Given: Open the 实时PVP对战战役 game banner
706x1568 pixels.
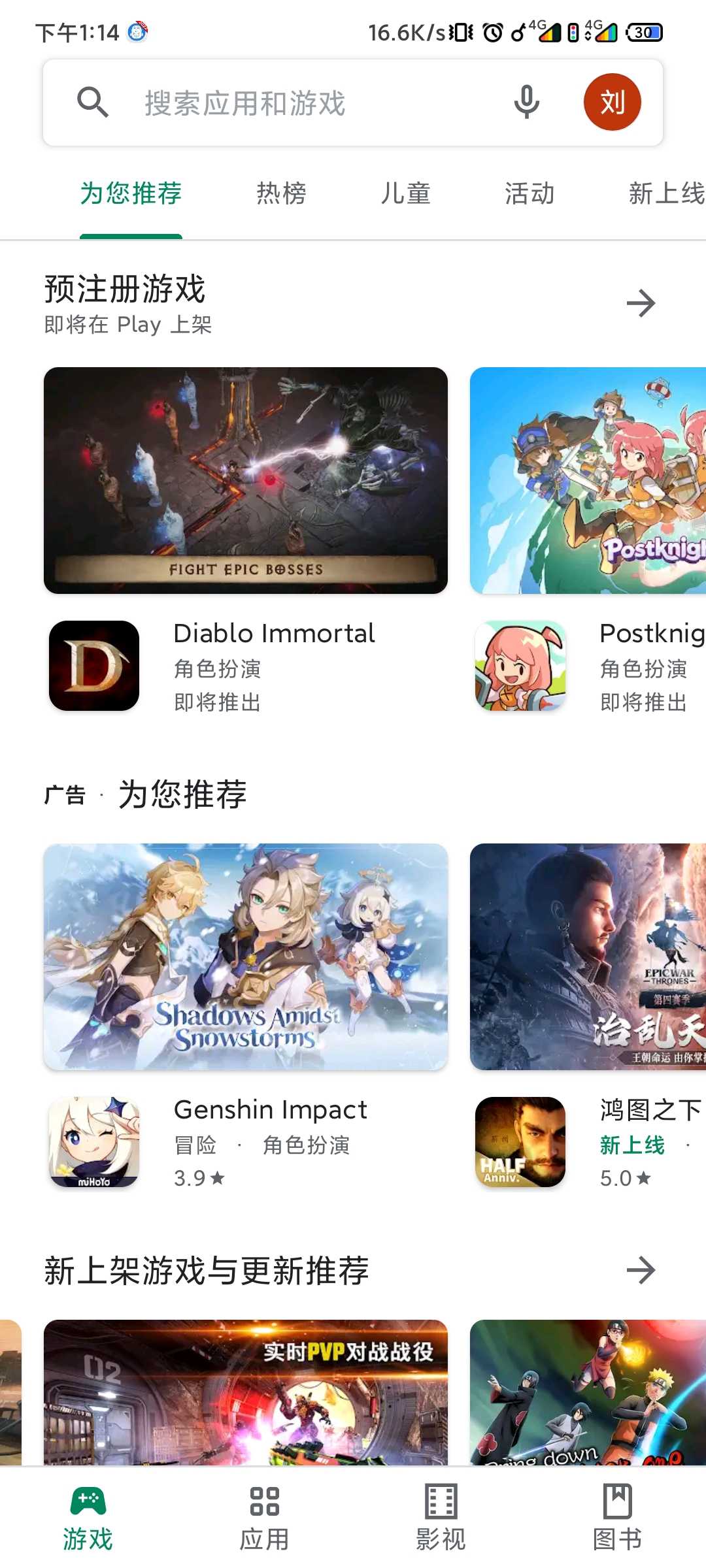Looking at the screenshot, I should (246, 1392).
